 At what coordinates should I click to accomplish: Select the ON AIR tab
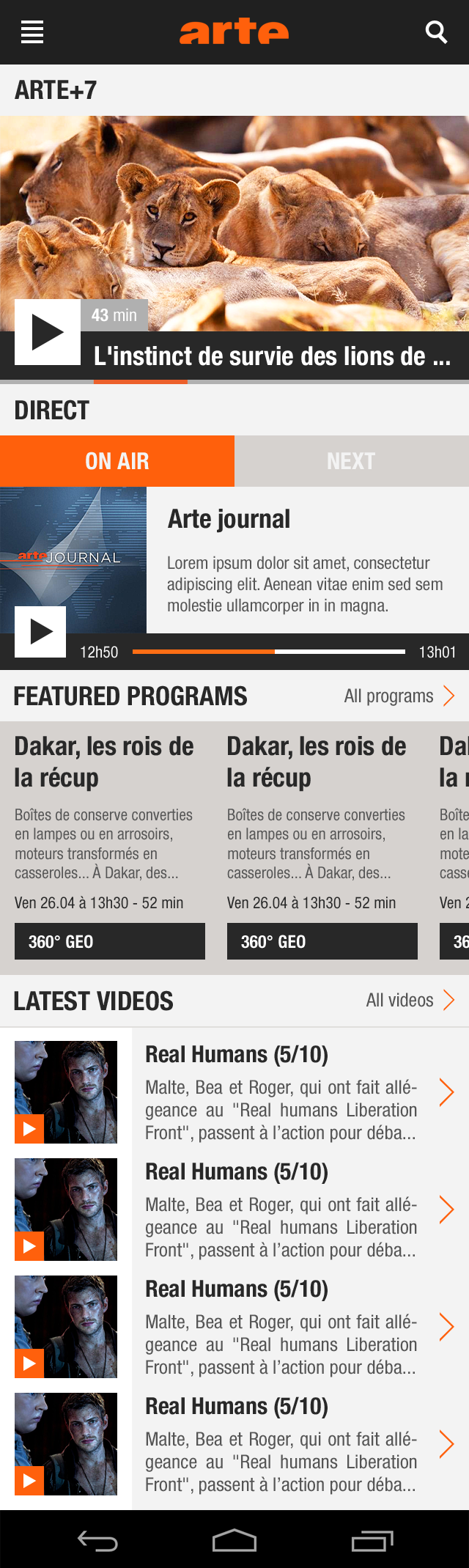pos(117,461)
